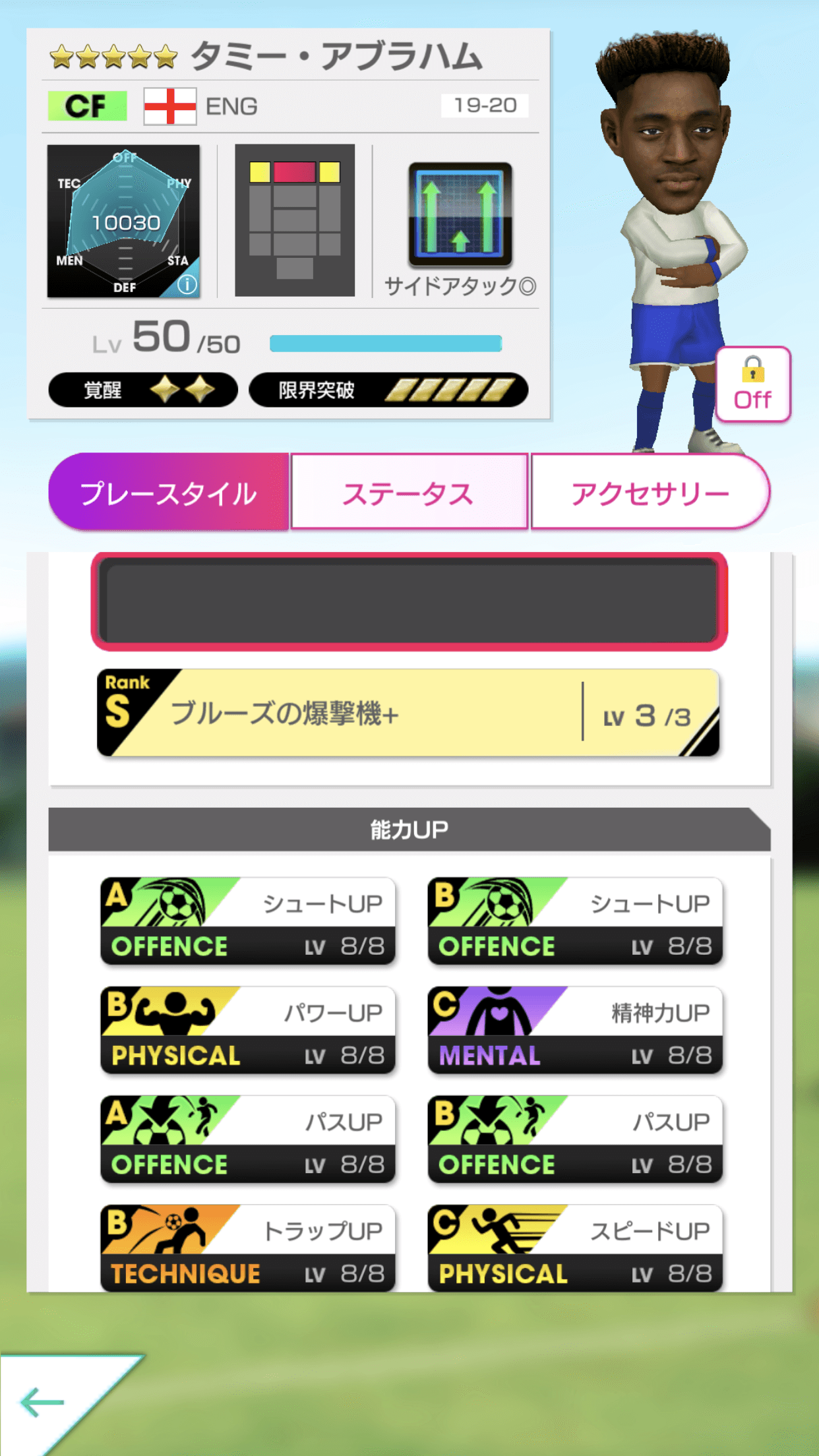819x1456 pixels.
Task: Tap the green CF position badge
Action: tap(88, 104)
